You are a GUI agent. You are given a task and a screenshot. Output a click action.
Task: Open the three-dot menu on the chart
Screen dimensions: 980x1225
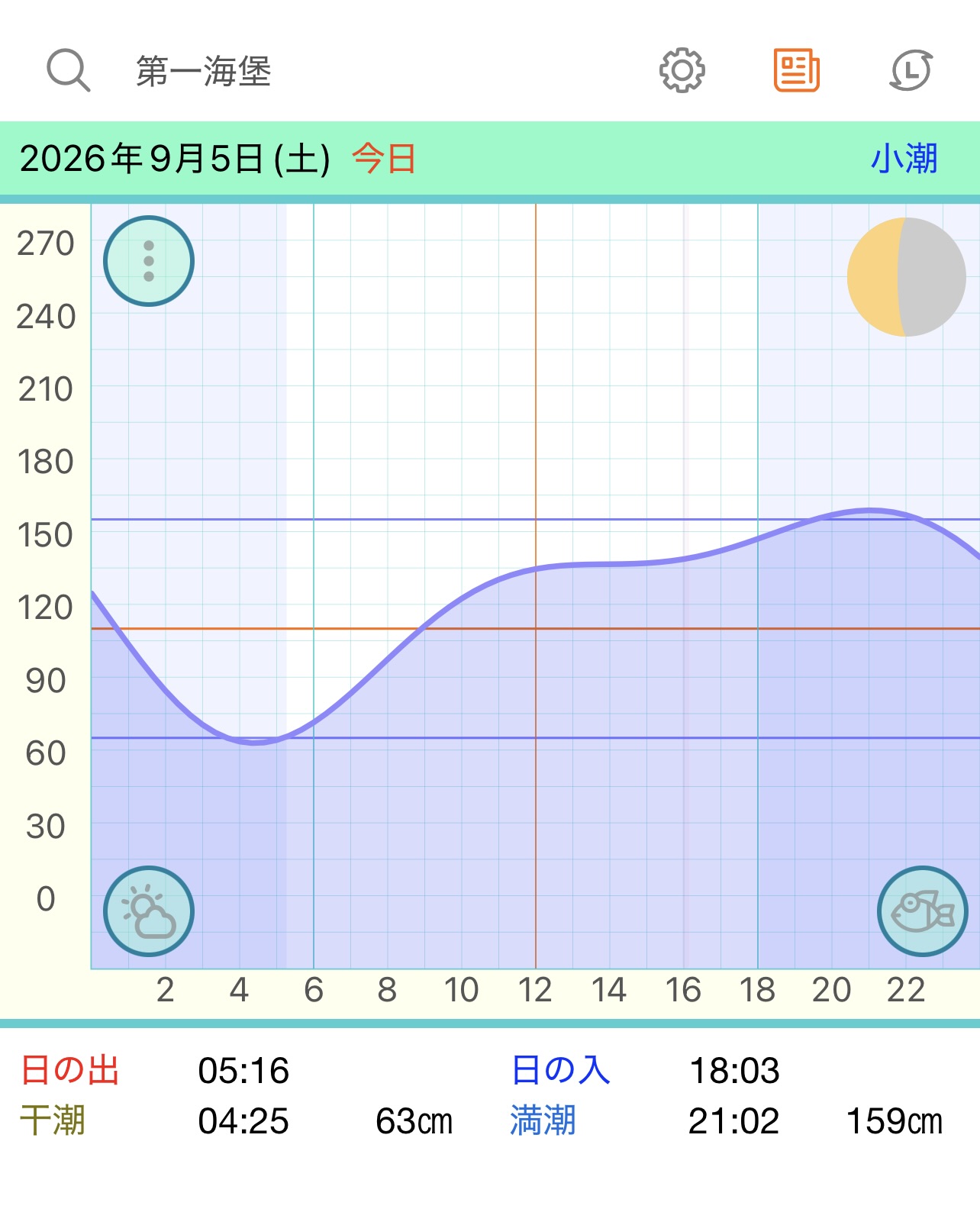tap(149, 261)
